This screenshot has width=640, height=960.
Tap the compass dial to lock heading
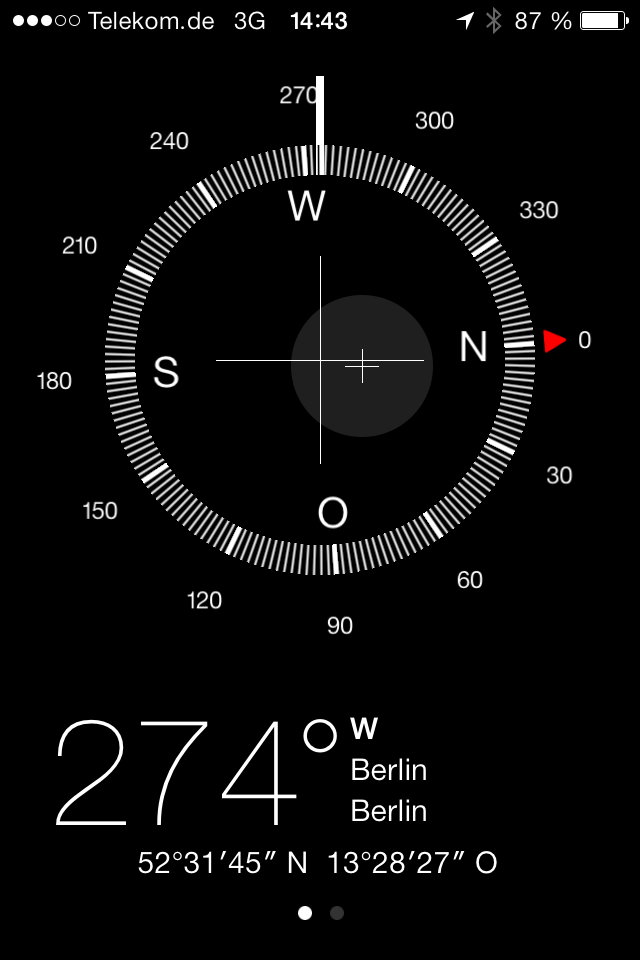coord(320,360)
